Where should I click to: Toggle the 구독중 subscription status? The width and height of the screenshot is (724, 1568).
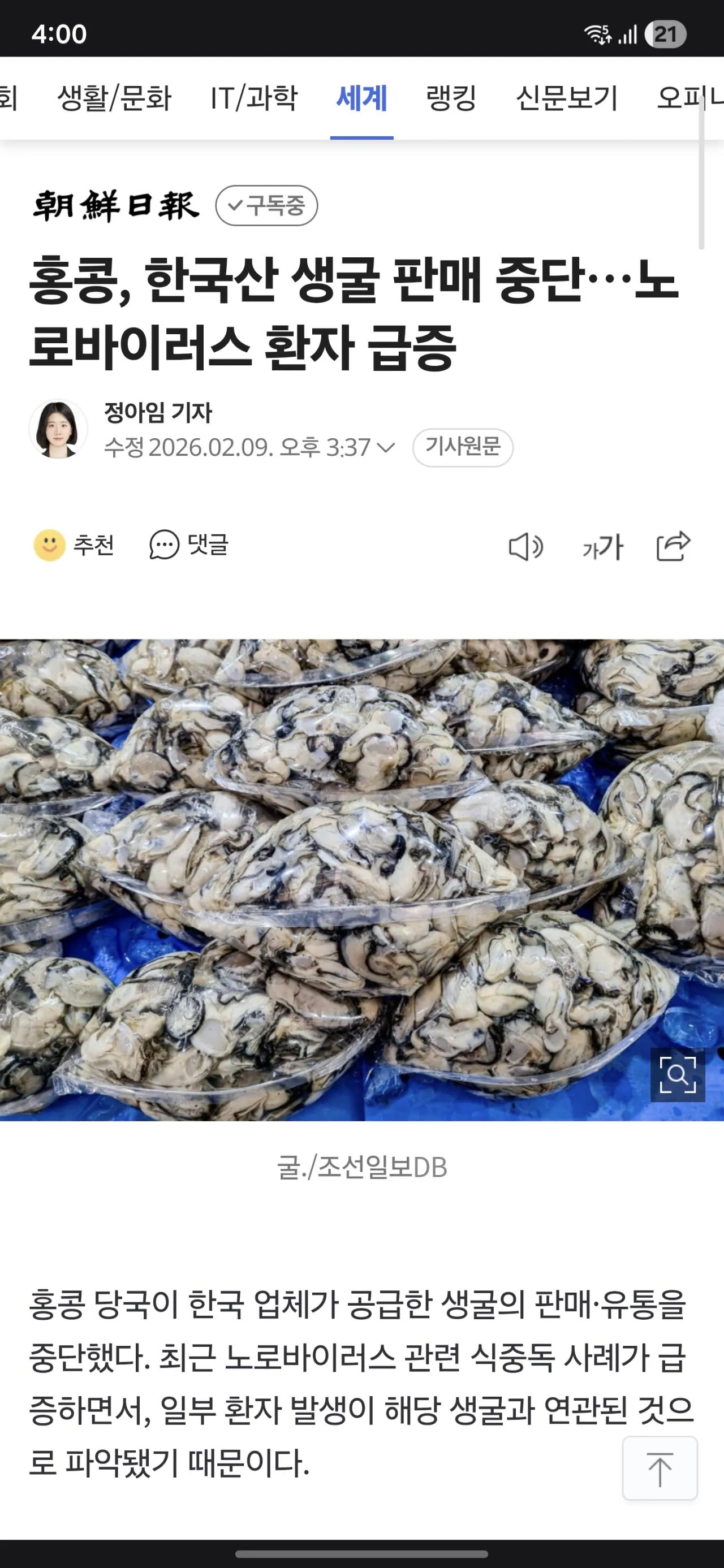pos(266,206)
